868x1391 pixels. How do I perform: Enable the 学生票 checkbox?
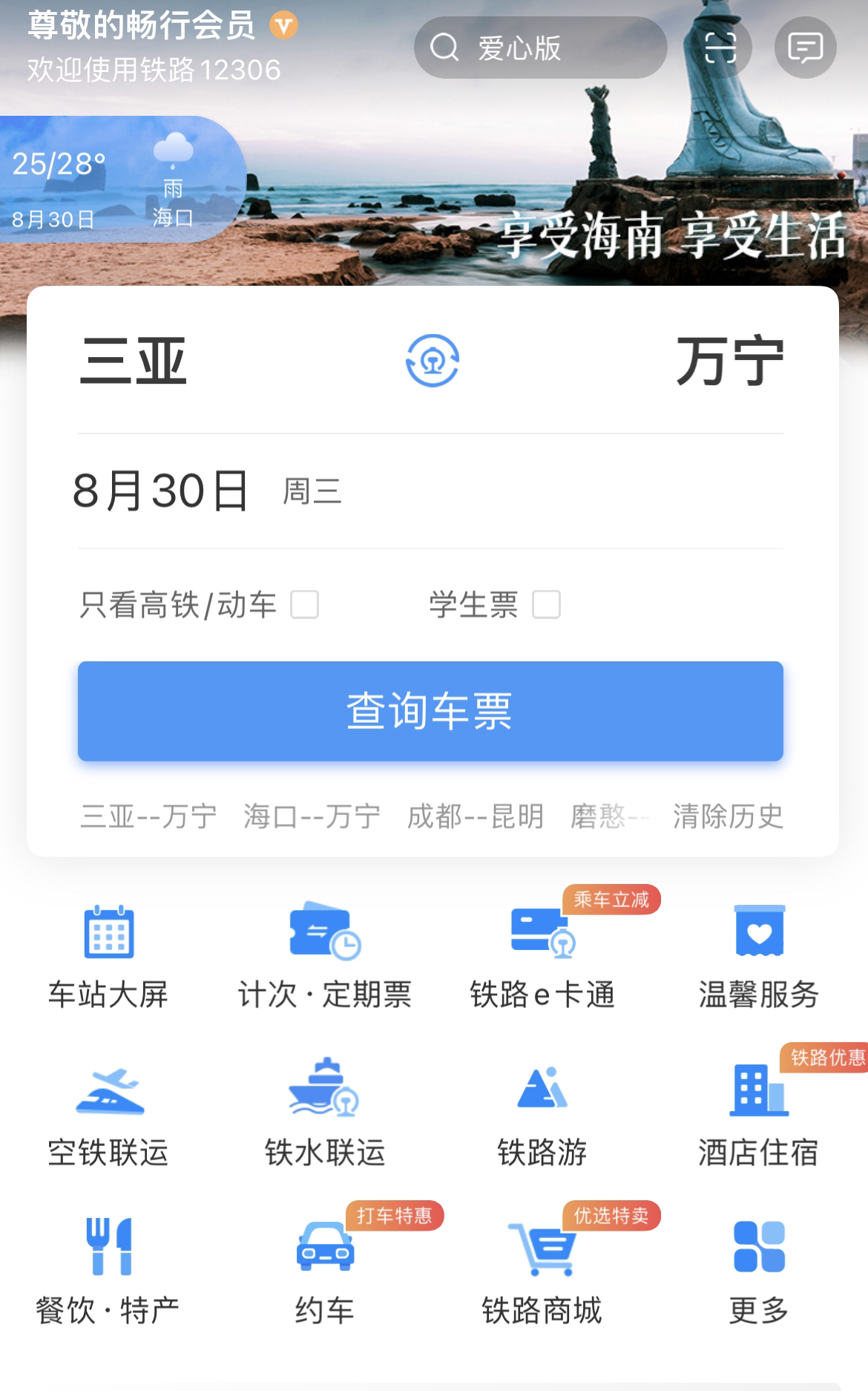(546, 604)
